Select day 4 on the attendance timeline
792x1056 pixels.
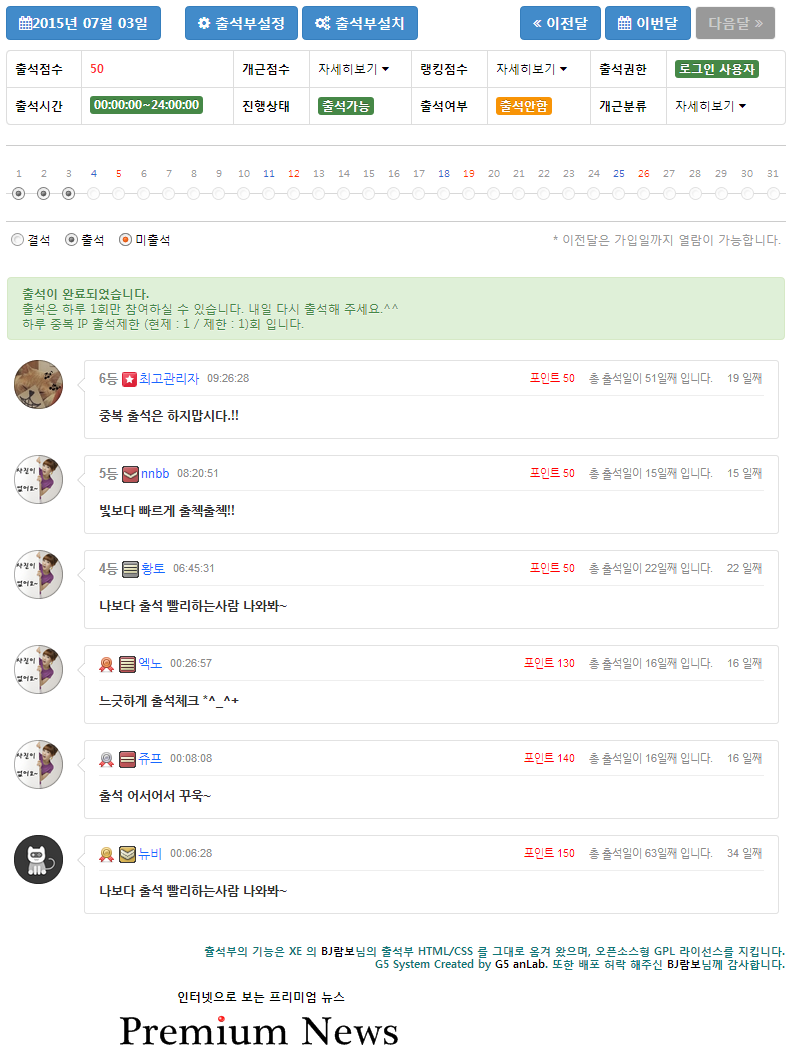[x=94, y=193]
